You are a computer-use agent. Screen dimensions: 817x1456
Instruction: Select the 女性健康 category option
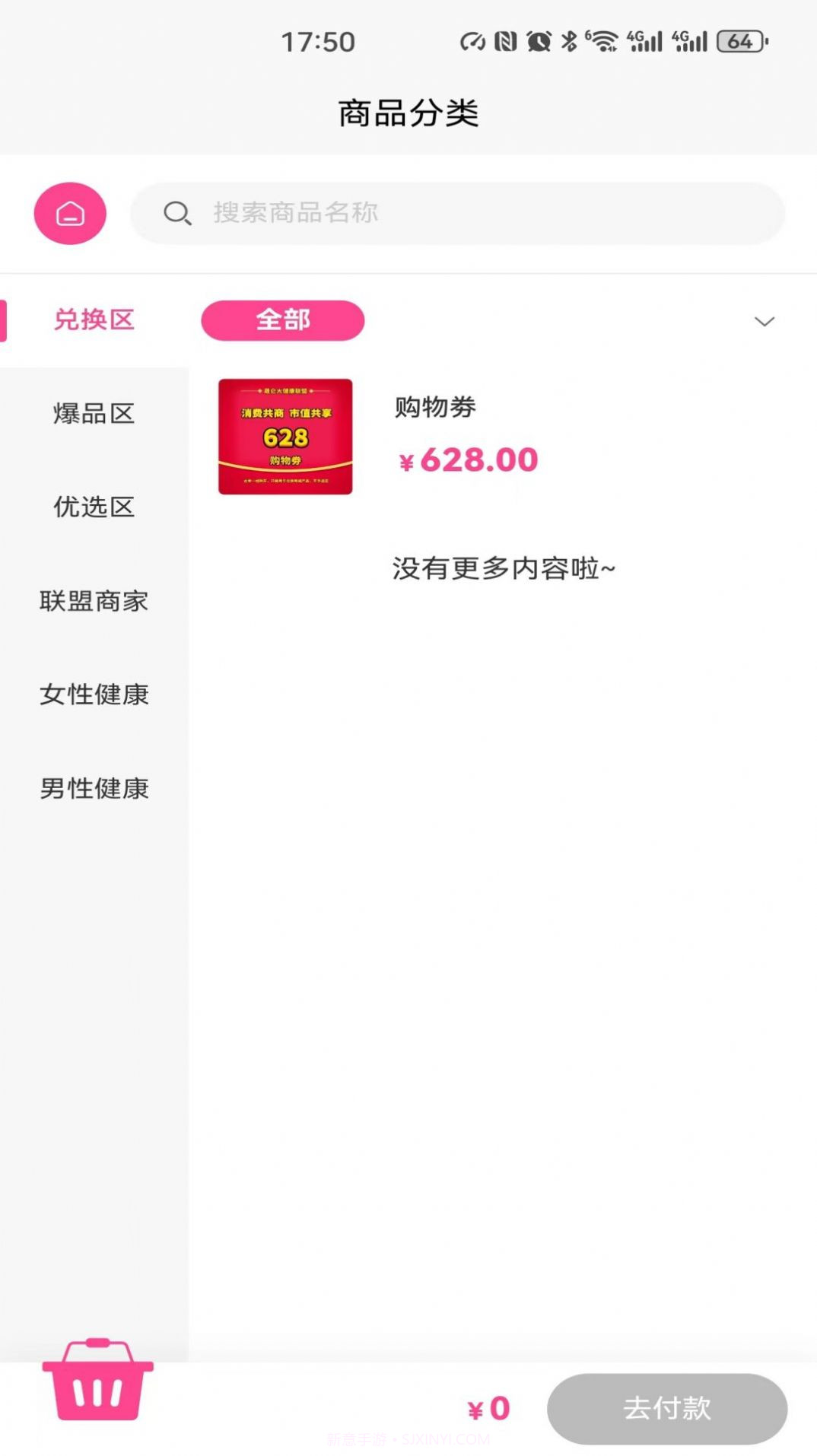tap(94, 695)
